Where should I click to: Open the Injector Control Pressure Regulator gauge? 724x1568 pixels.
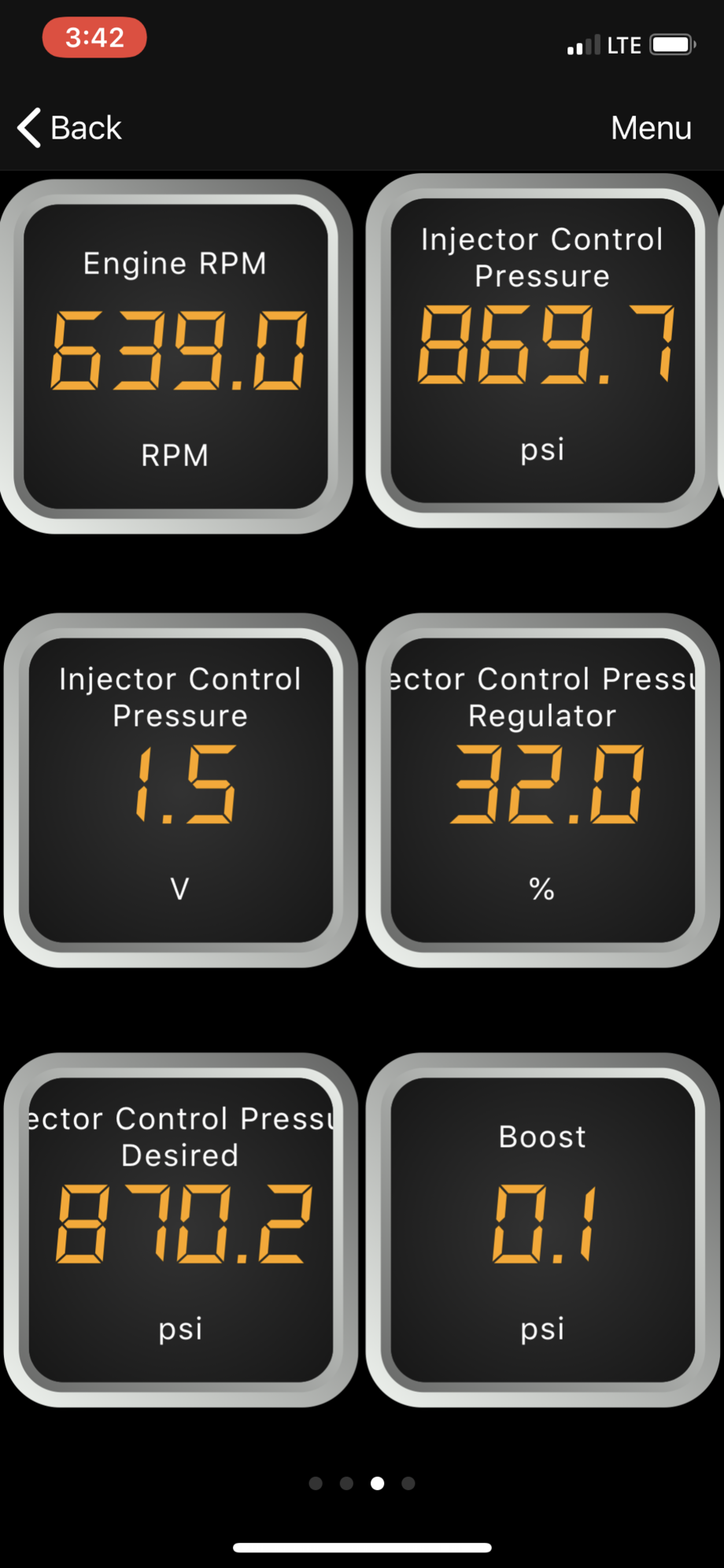click(542, 790)
